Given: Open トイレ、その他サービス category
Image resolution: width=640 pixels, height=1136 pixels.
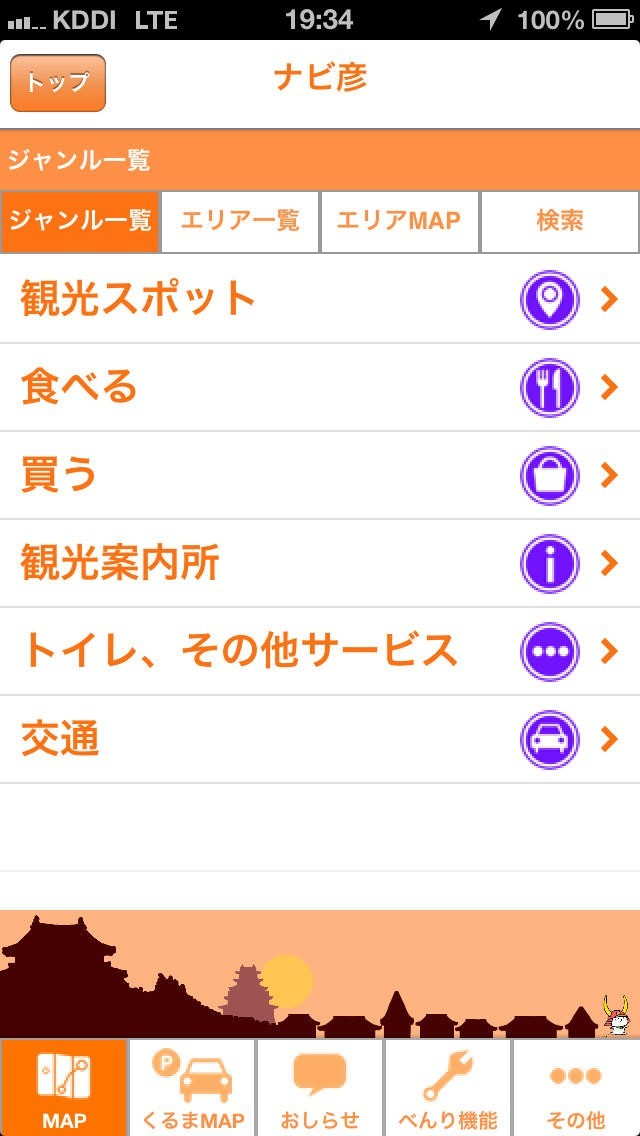Looking at the screenshot, I should (320, 651).
